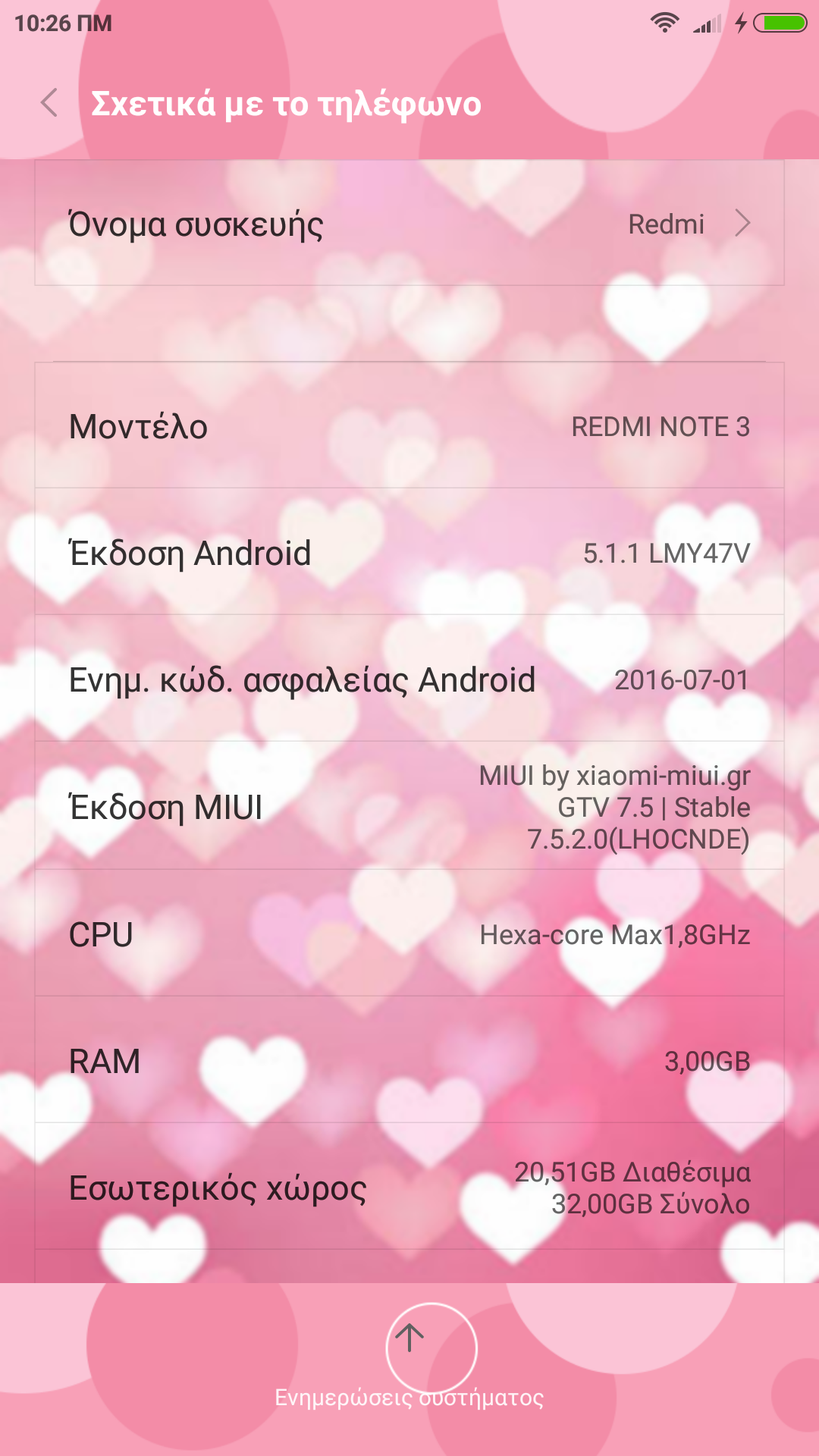819x1456 pixels.
Task: Tap the Έκδοση Android row
Action: [409, 553]
